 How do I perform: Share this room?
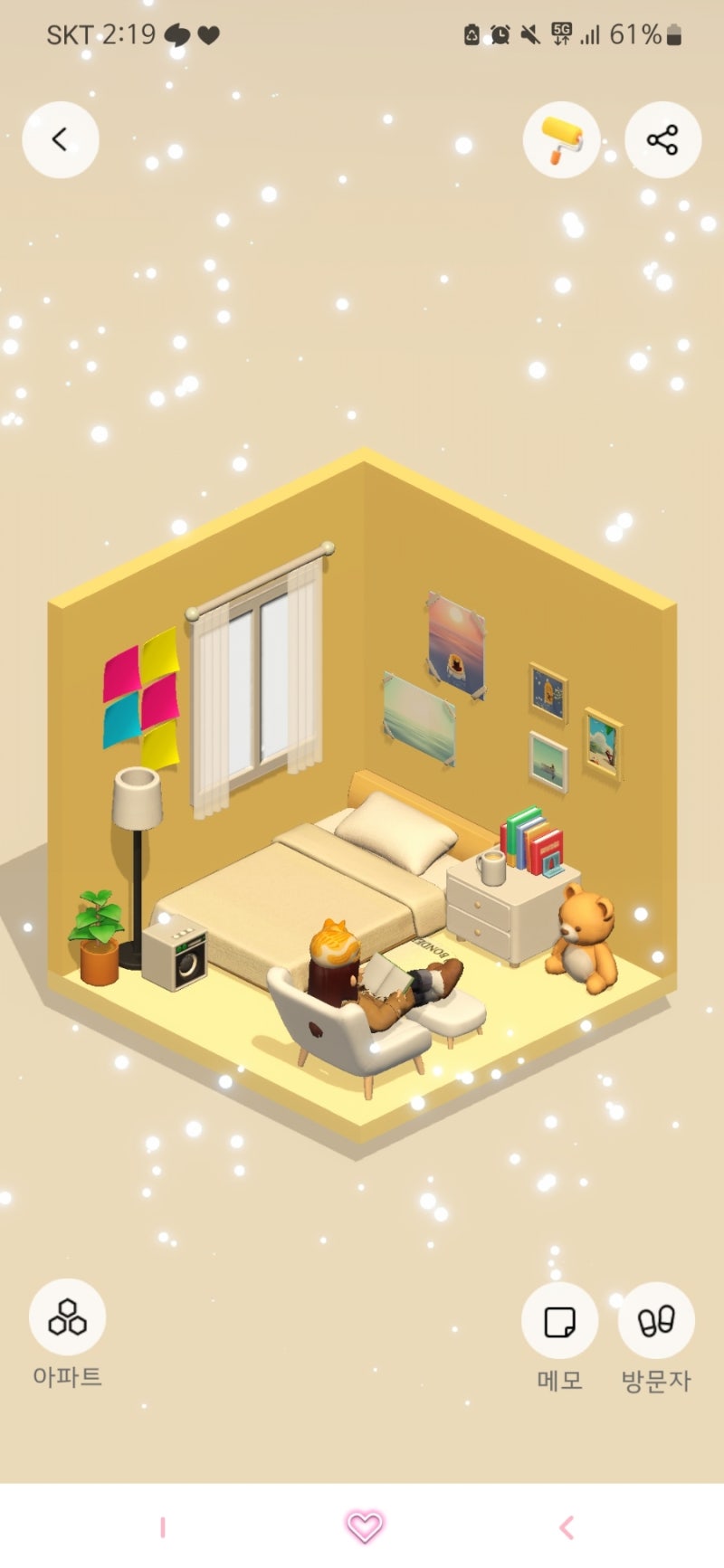pyautogui.click(x=662, y=139)
